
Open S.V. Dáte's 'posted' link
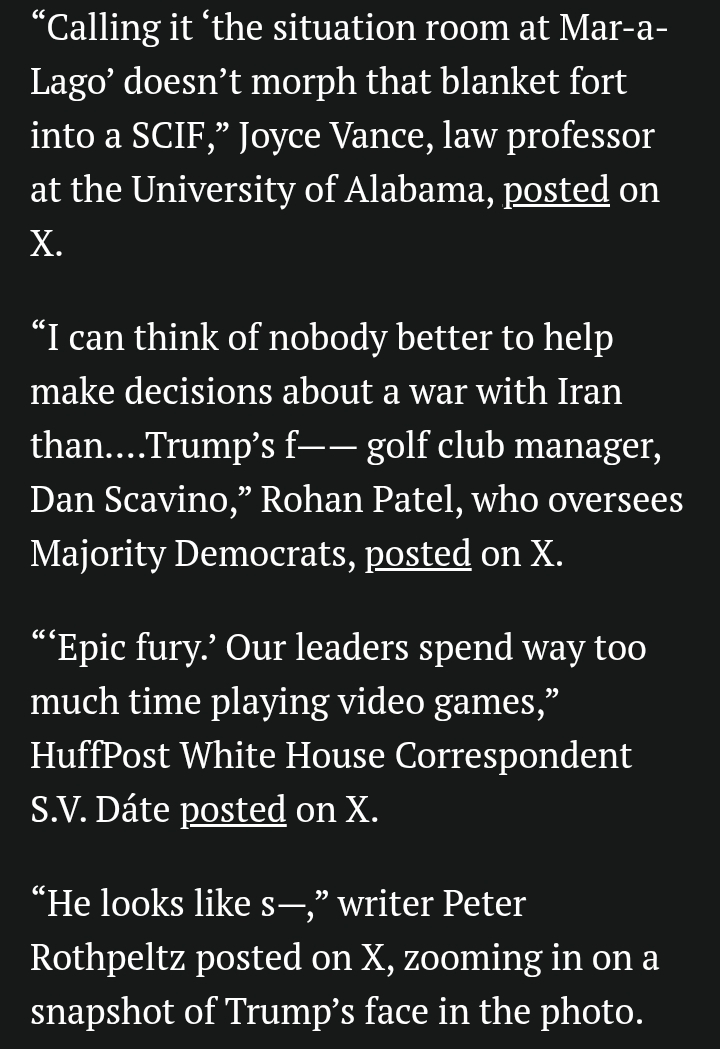(233, 809)
